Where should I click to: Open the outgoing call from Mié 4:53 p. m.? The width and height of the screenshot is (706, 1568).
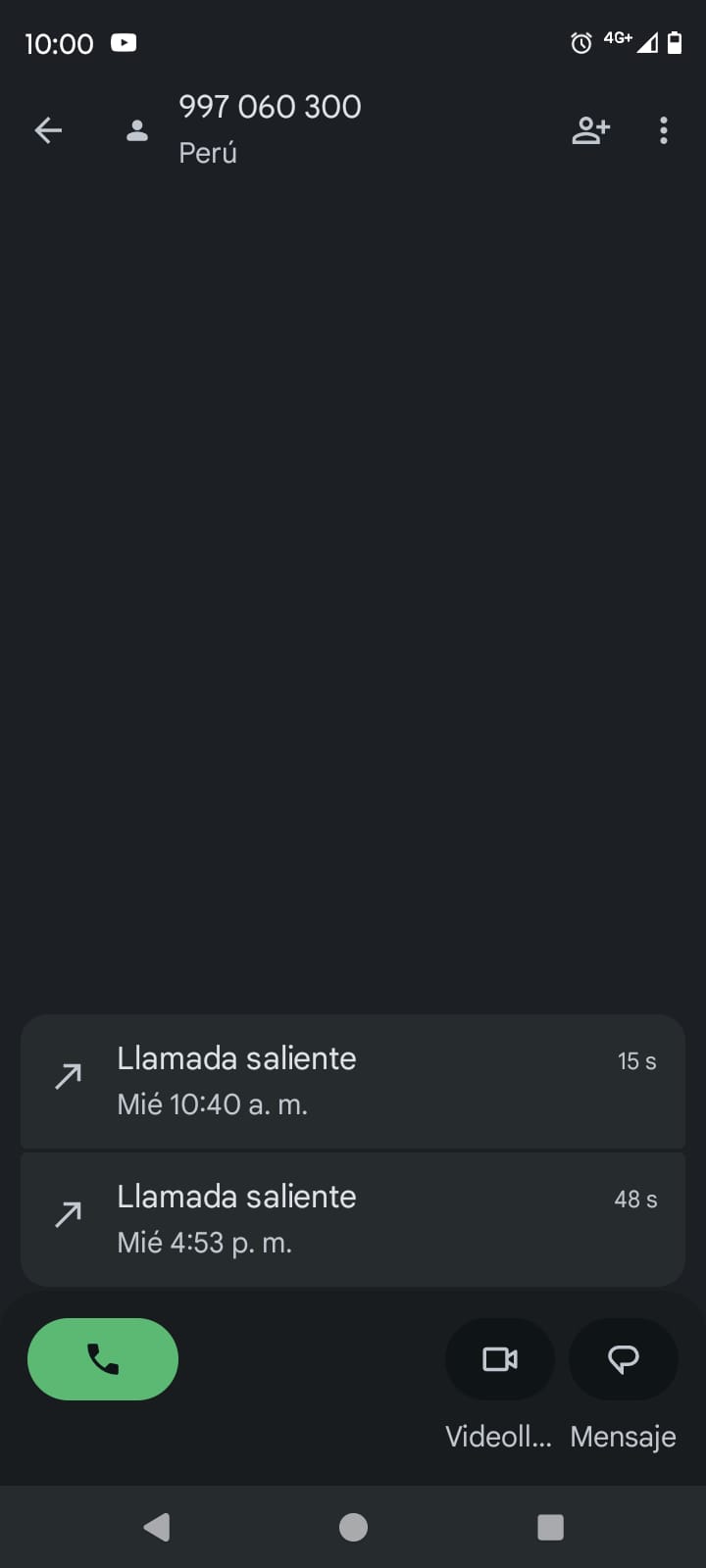(x=353, y=1219)
